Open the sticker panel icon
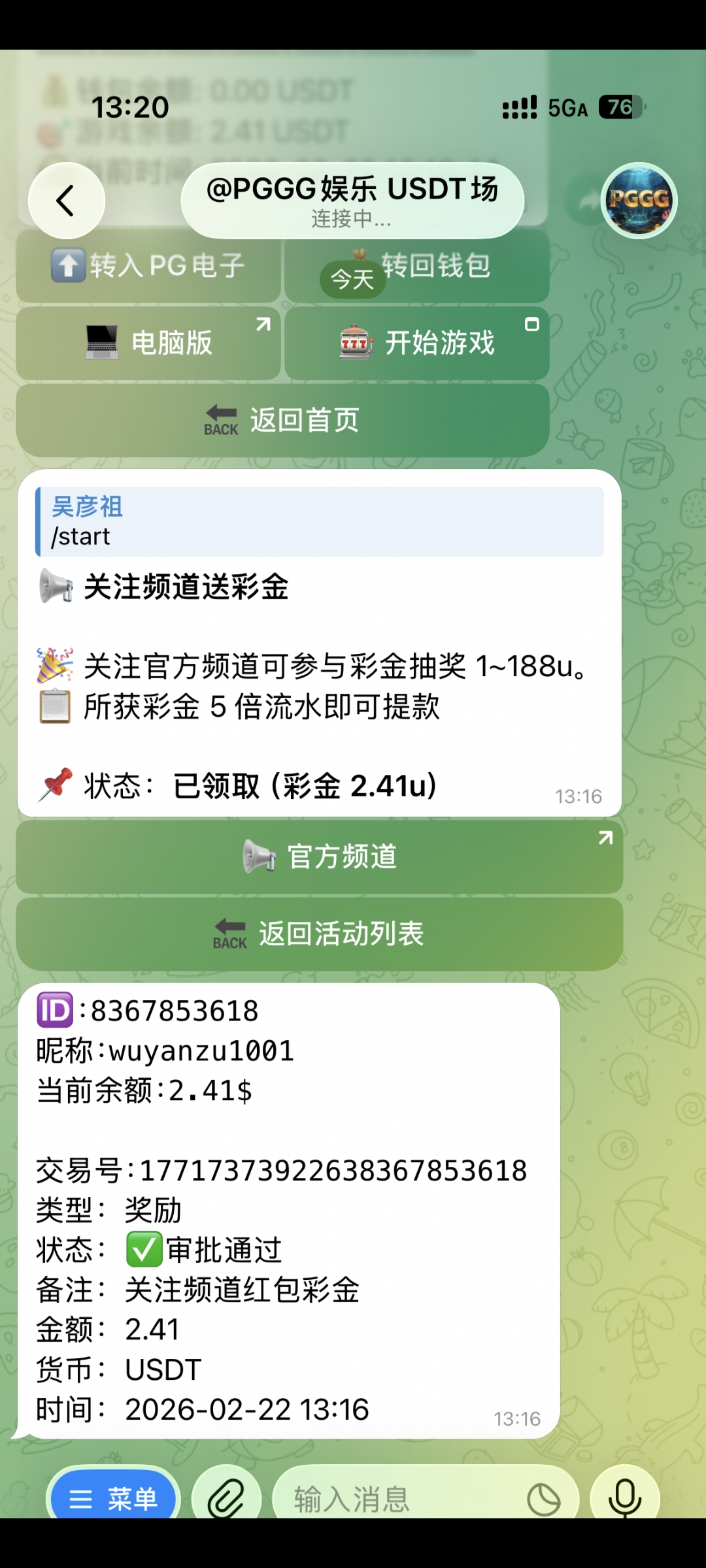This screenshot has width=706, height=1568. coord(543,1499)
